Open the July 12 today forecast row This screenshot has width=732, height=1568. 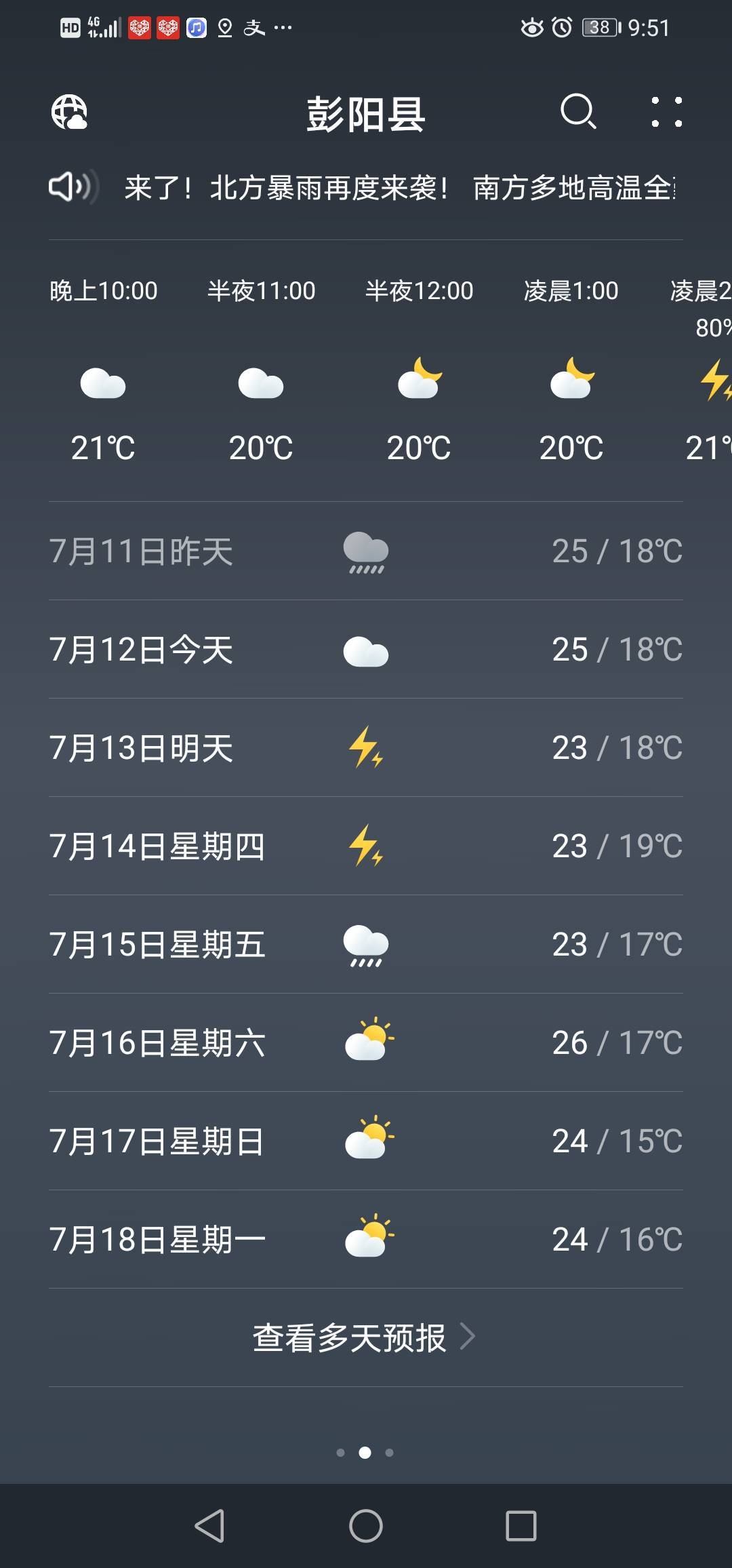(x=366, y=650)
